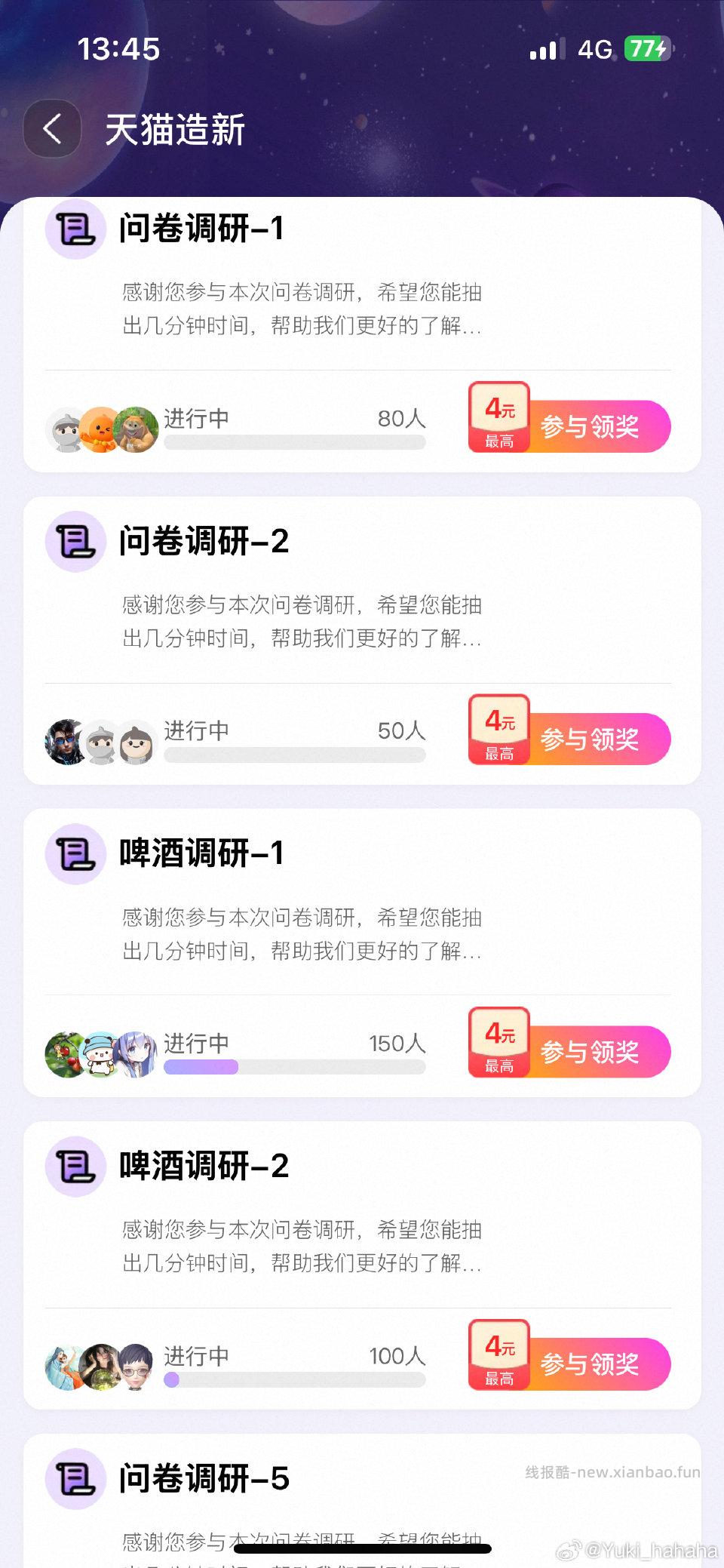The image size is (724, 1568).
Task: Tap the back arrow beside 天猫造新
Action: coord(52,128)
